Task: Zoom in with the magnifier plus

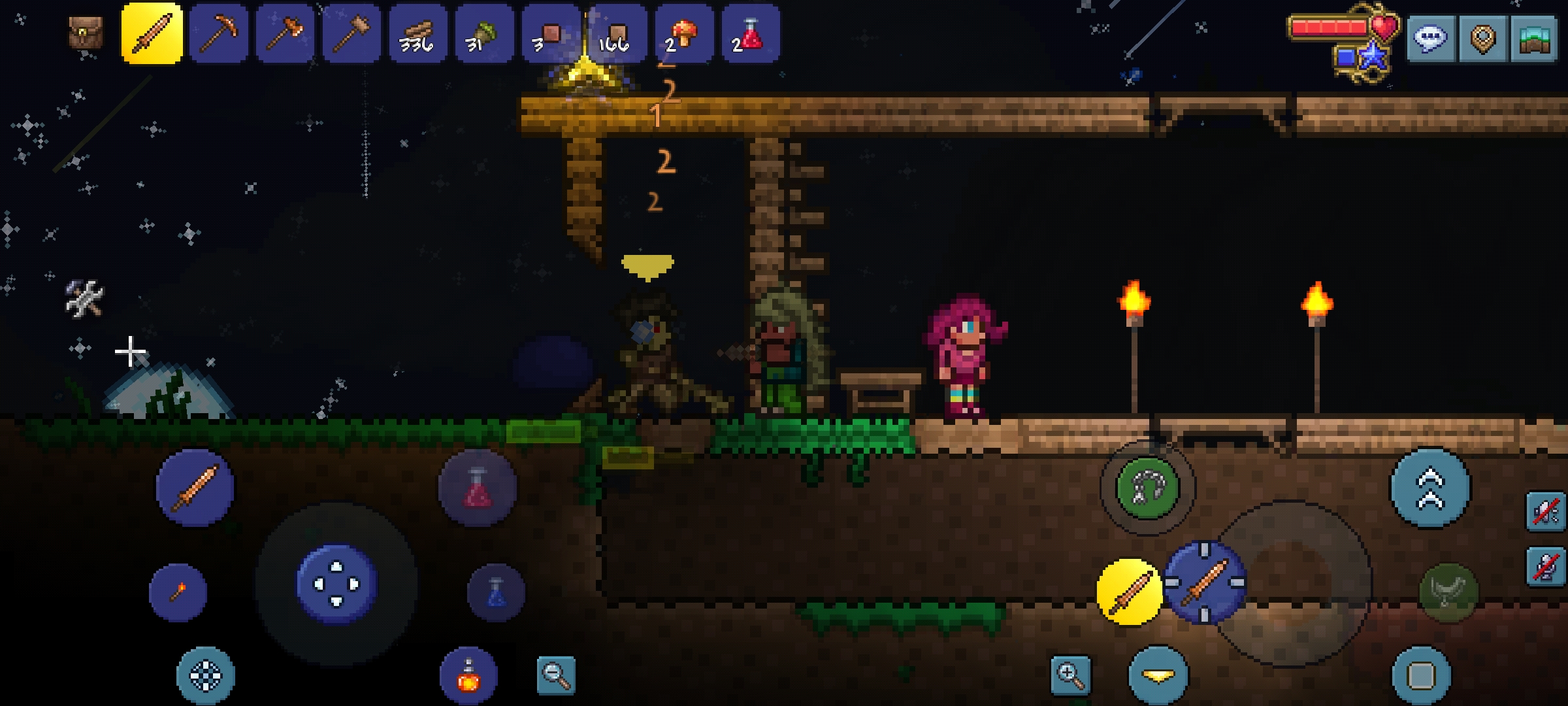Action: [x=1070, y=675]
